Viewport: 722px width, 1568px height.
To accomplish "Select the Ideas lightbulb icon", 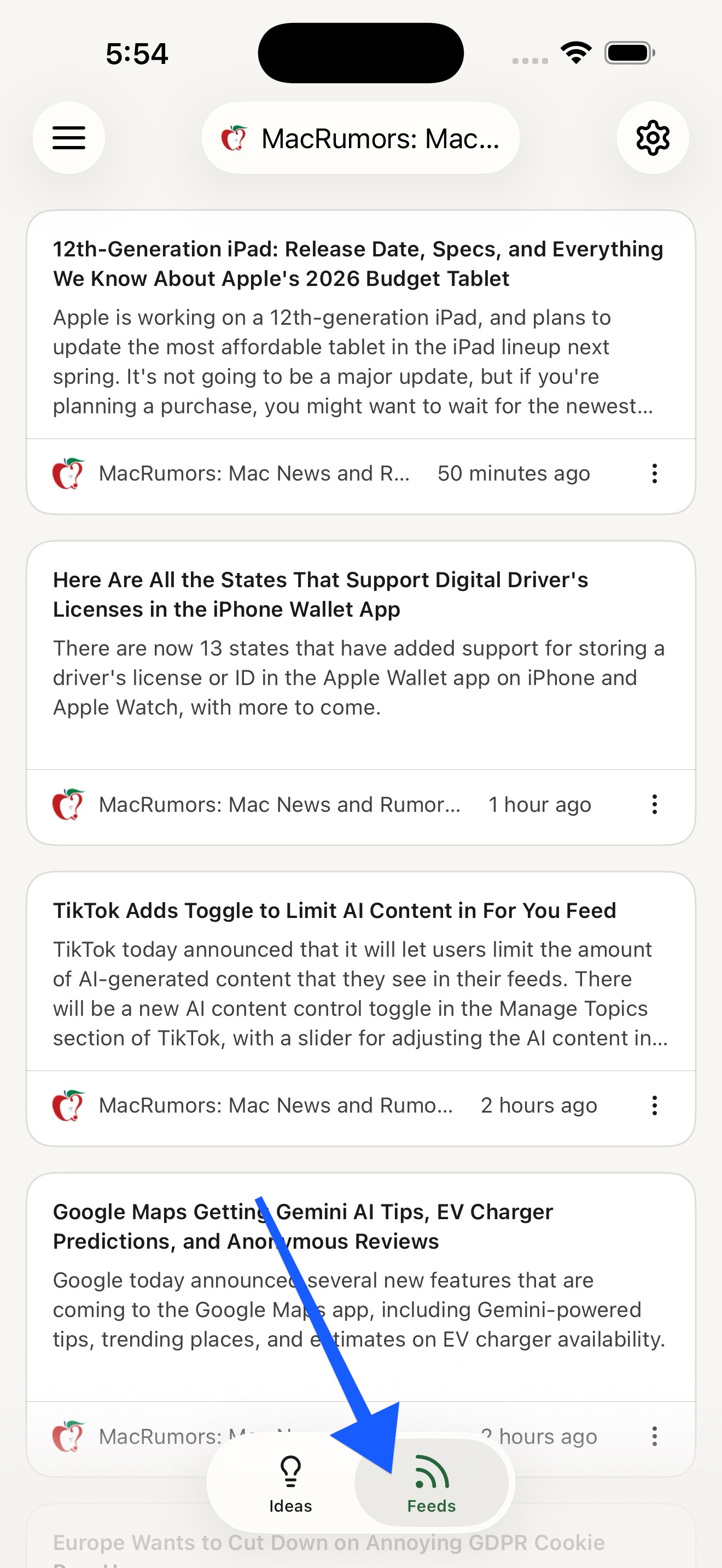I will point(290,1470).
